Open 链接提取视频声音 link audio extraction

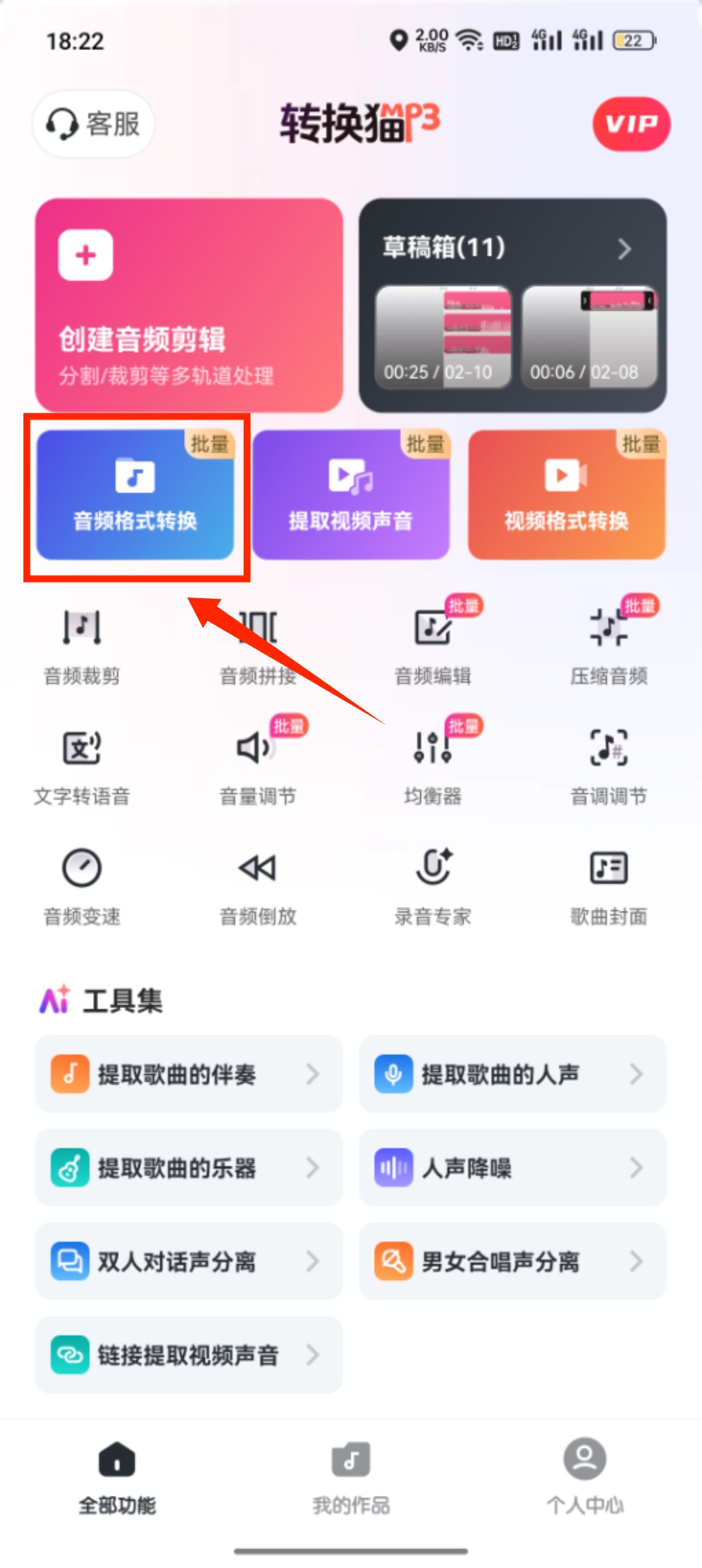(188, 1356)
